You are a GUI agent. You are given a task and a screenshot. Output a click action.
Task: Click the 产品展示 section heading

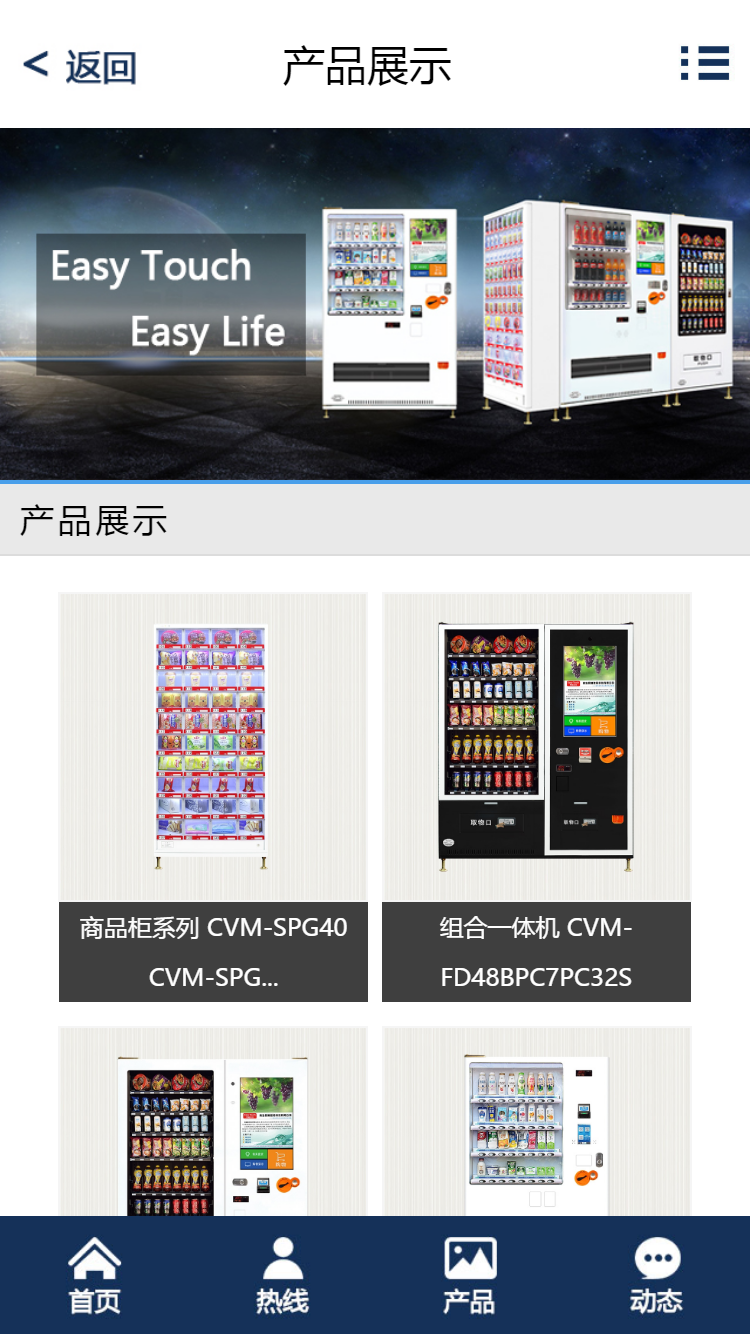[92, 521]
